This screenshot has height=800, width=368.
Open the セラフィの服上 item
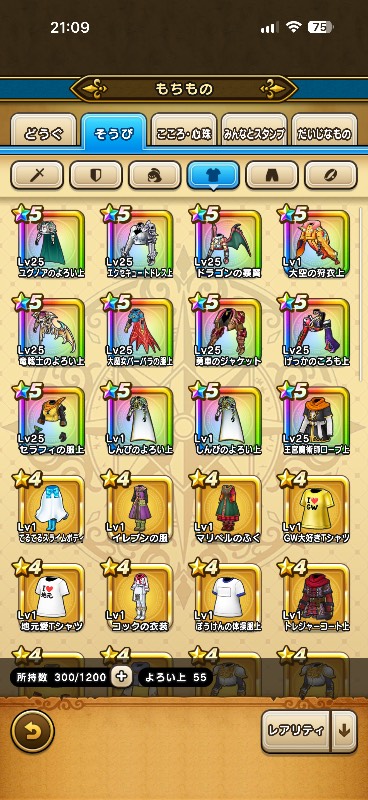click(x=51, y=418)
